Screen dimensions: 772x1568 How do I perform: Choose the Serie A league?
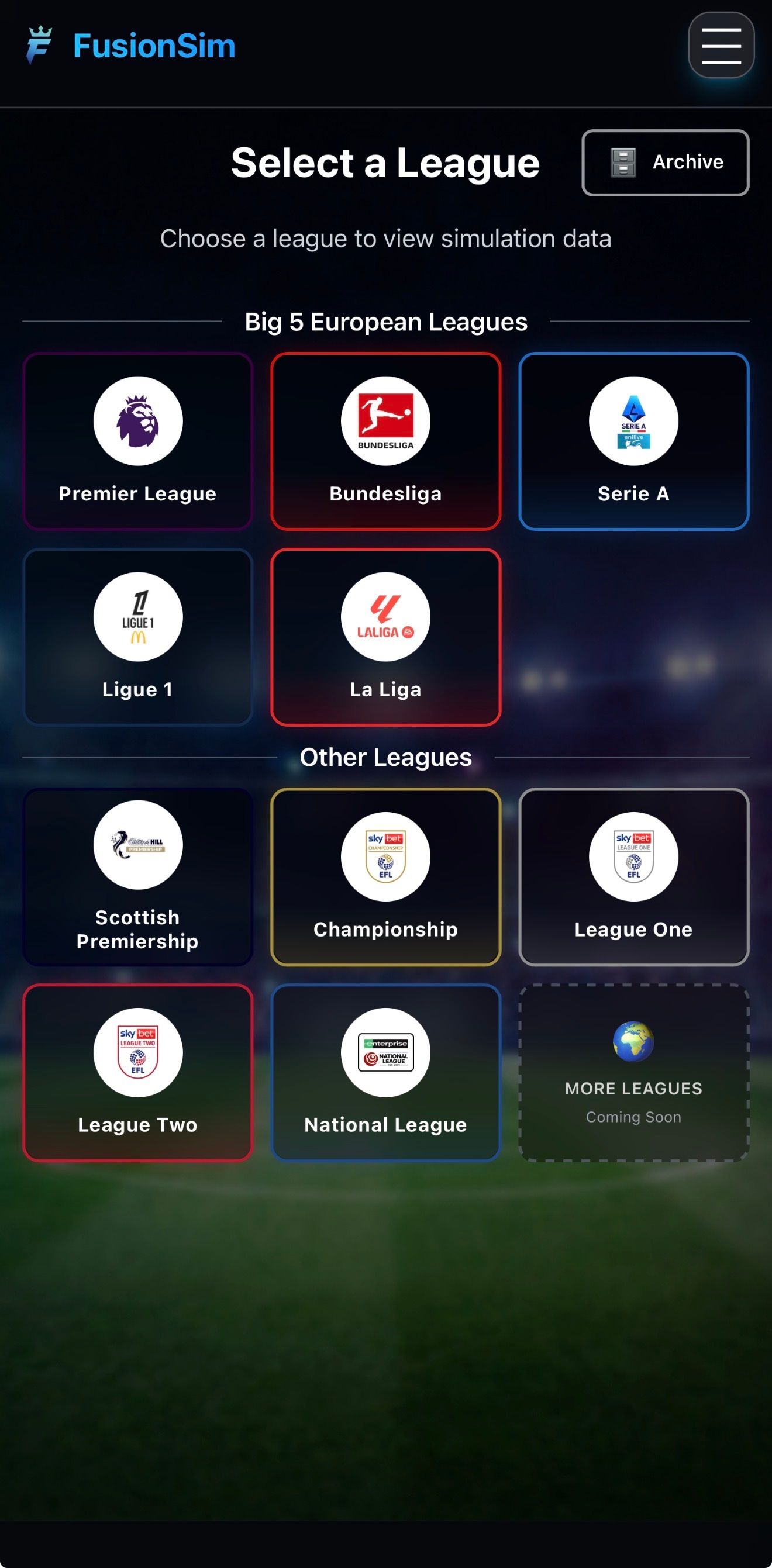pos(633,441)
